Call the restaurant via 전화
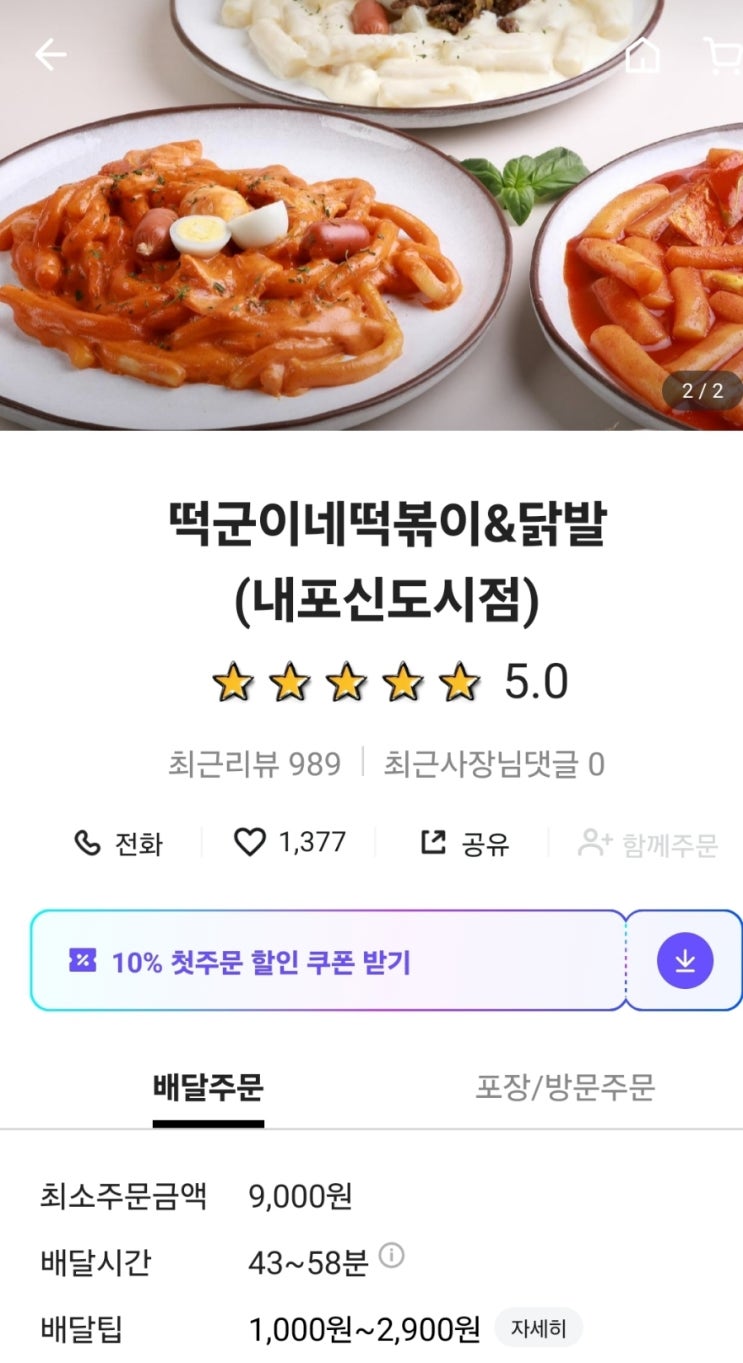 (x=118, y=844)
